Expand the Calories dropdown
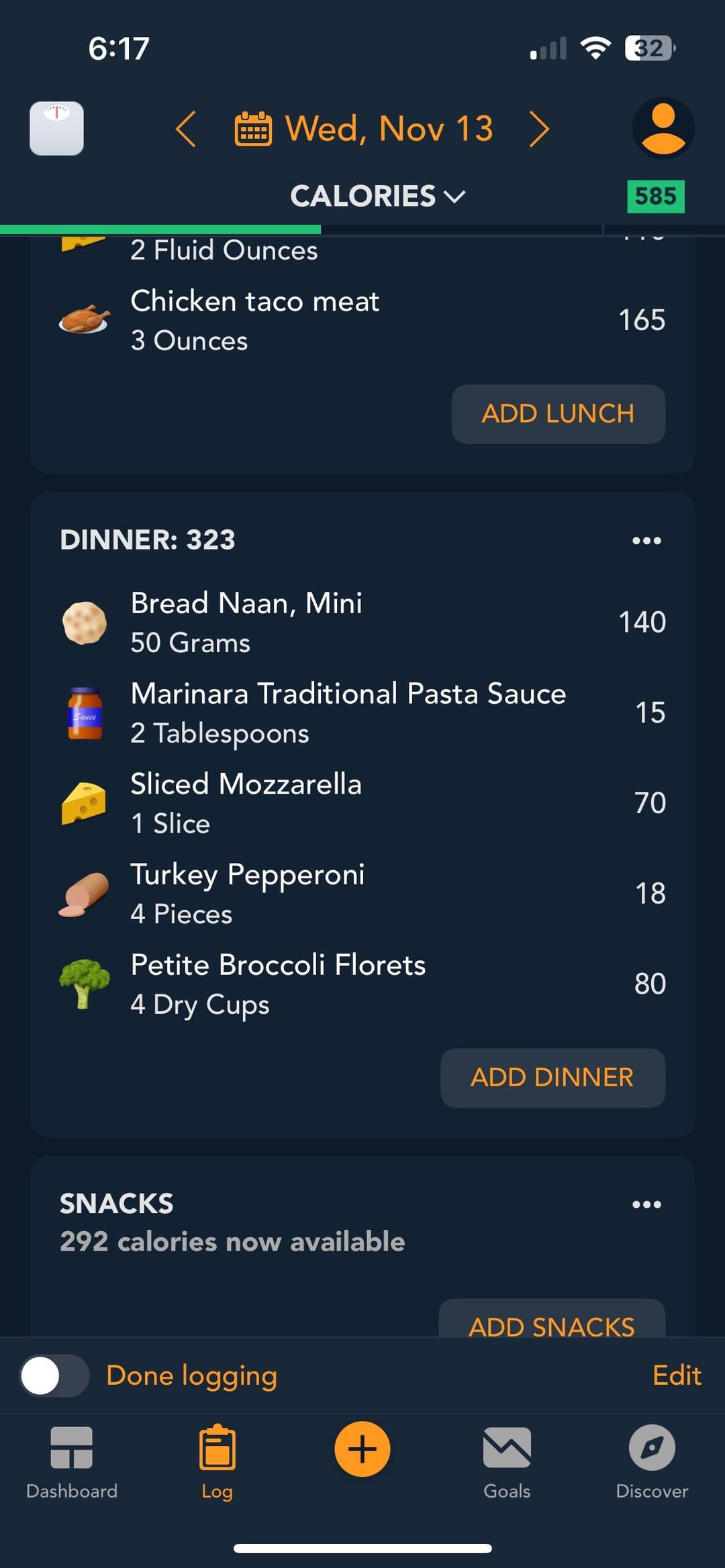 click(377, 196)
